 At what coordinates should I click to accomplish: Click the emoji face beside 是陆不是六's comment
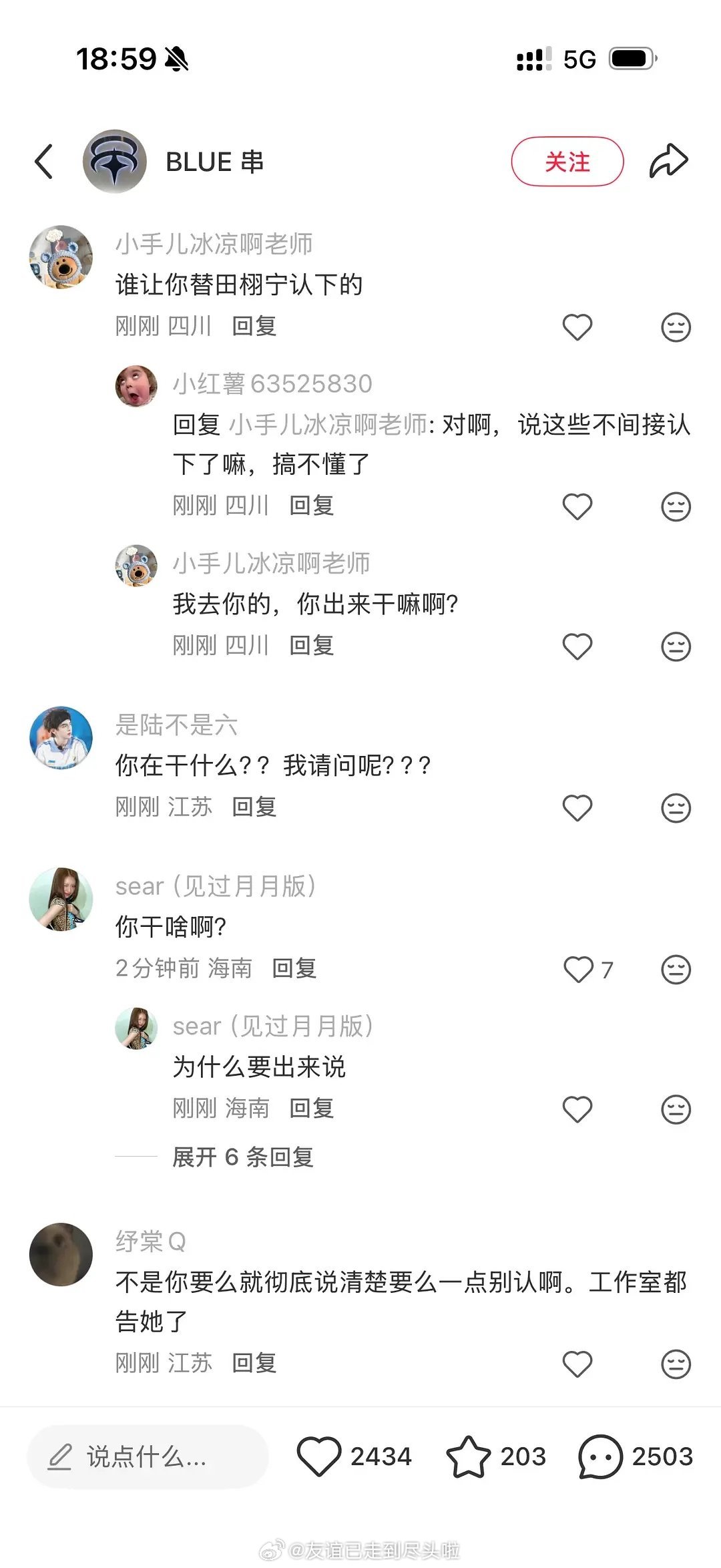tap(676, 808)
